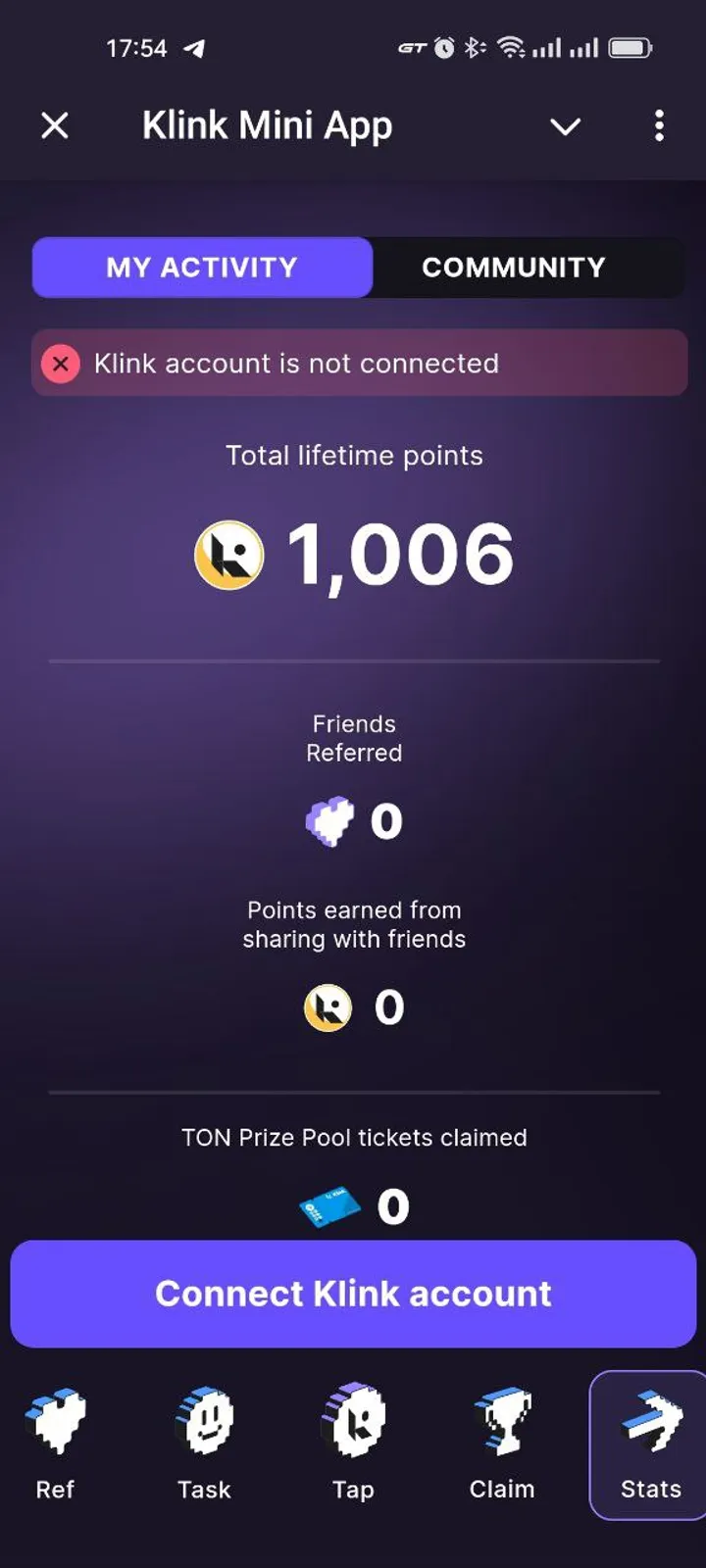Open the three-dot overflow menu
This screenshot has width=706, height=1568.
(x=659, y=125)
